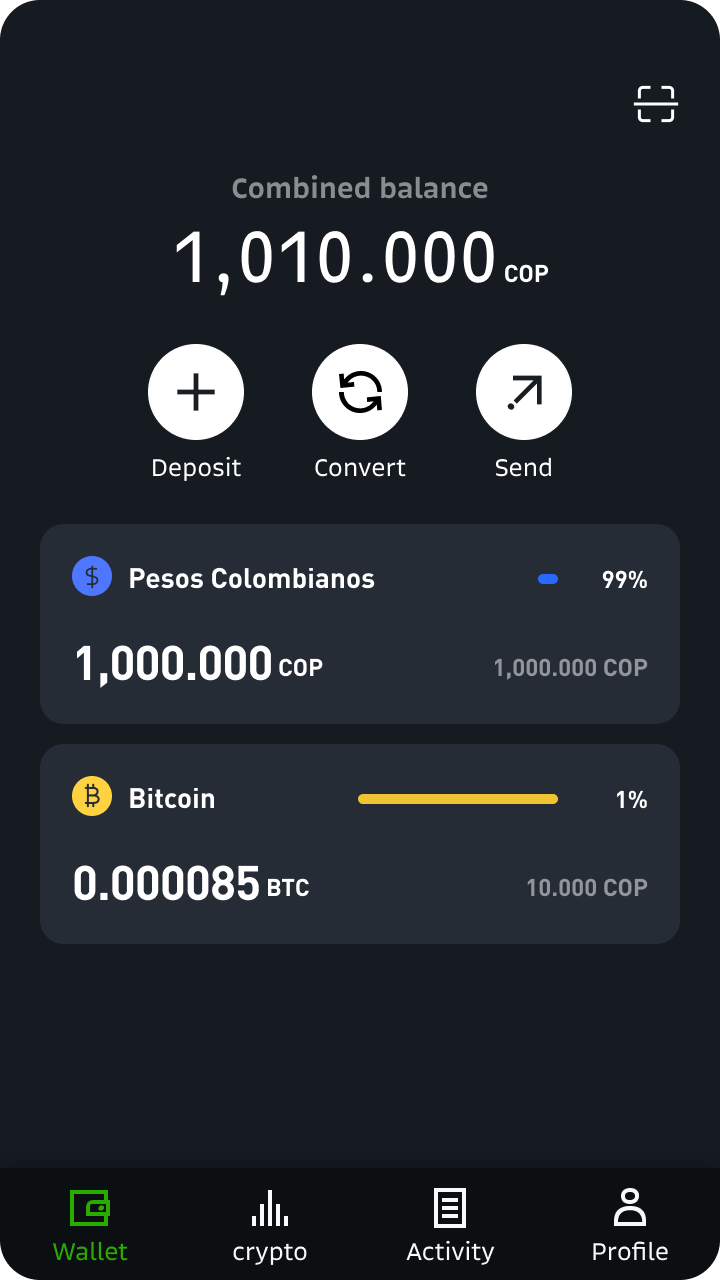Viewport: 720px width, 1280px height.
Task: Click the Pesos Colombianos dollar coin icon
Action: [x=92, y=575]
